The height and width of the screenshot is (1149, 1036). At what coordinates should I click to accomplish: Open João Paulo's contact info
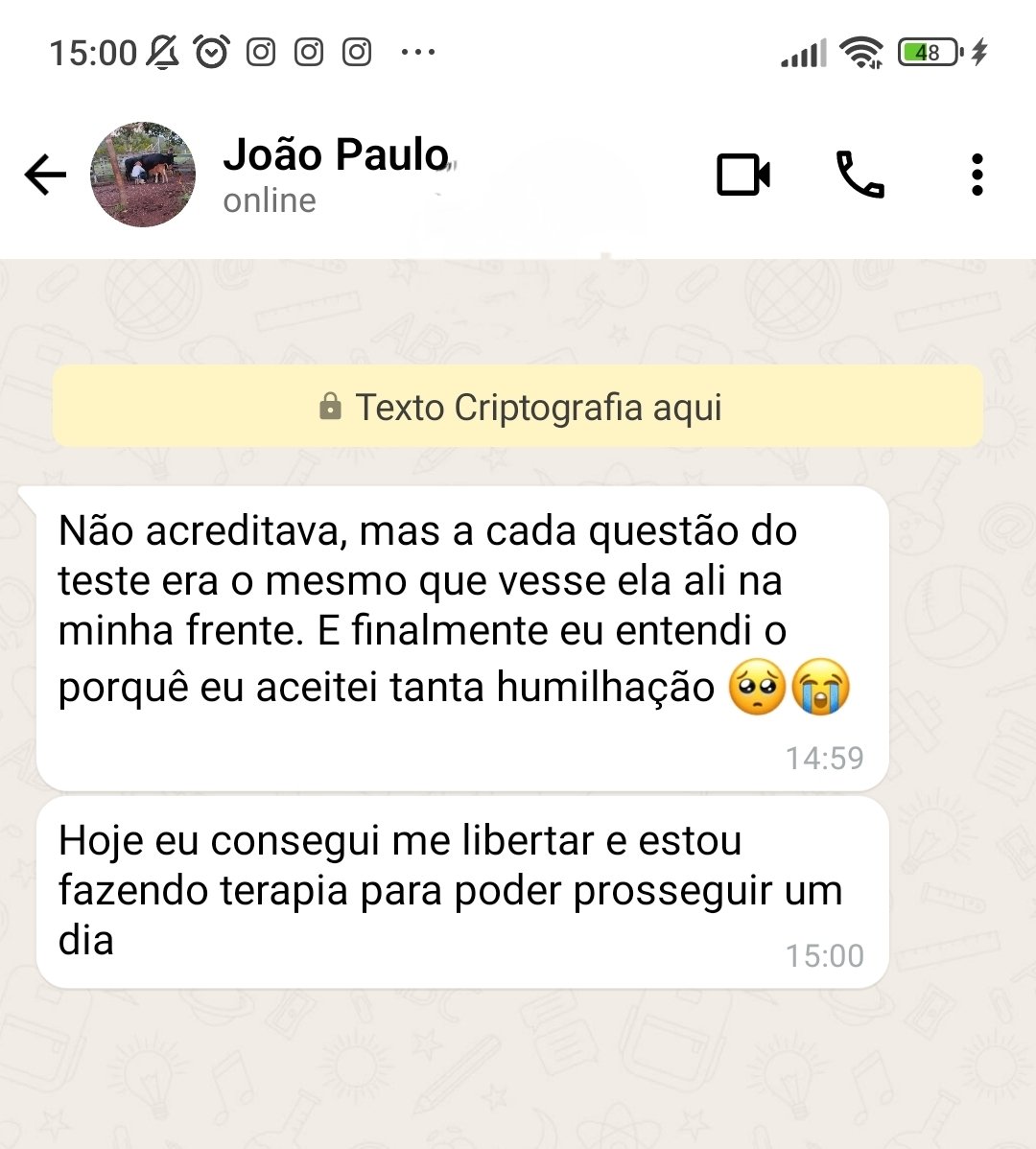tap(336, 173)
